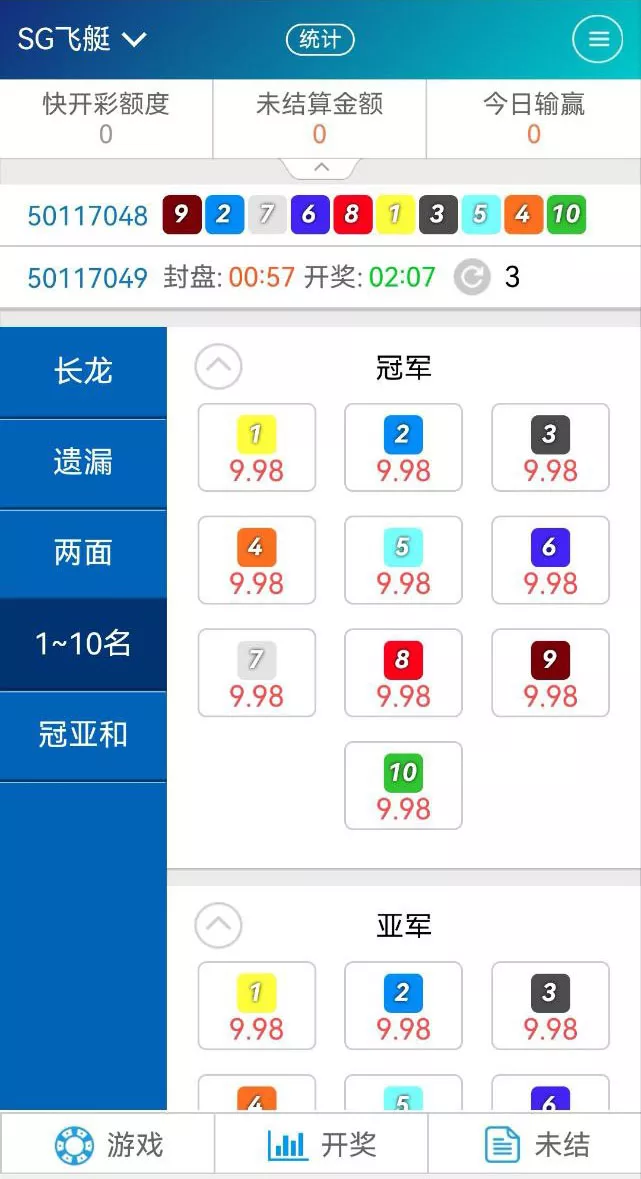This screenshot has height=1179, width=641.
Task: Open the 统计 statistics view
Action: coord(320,40)
